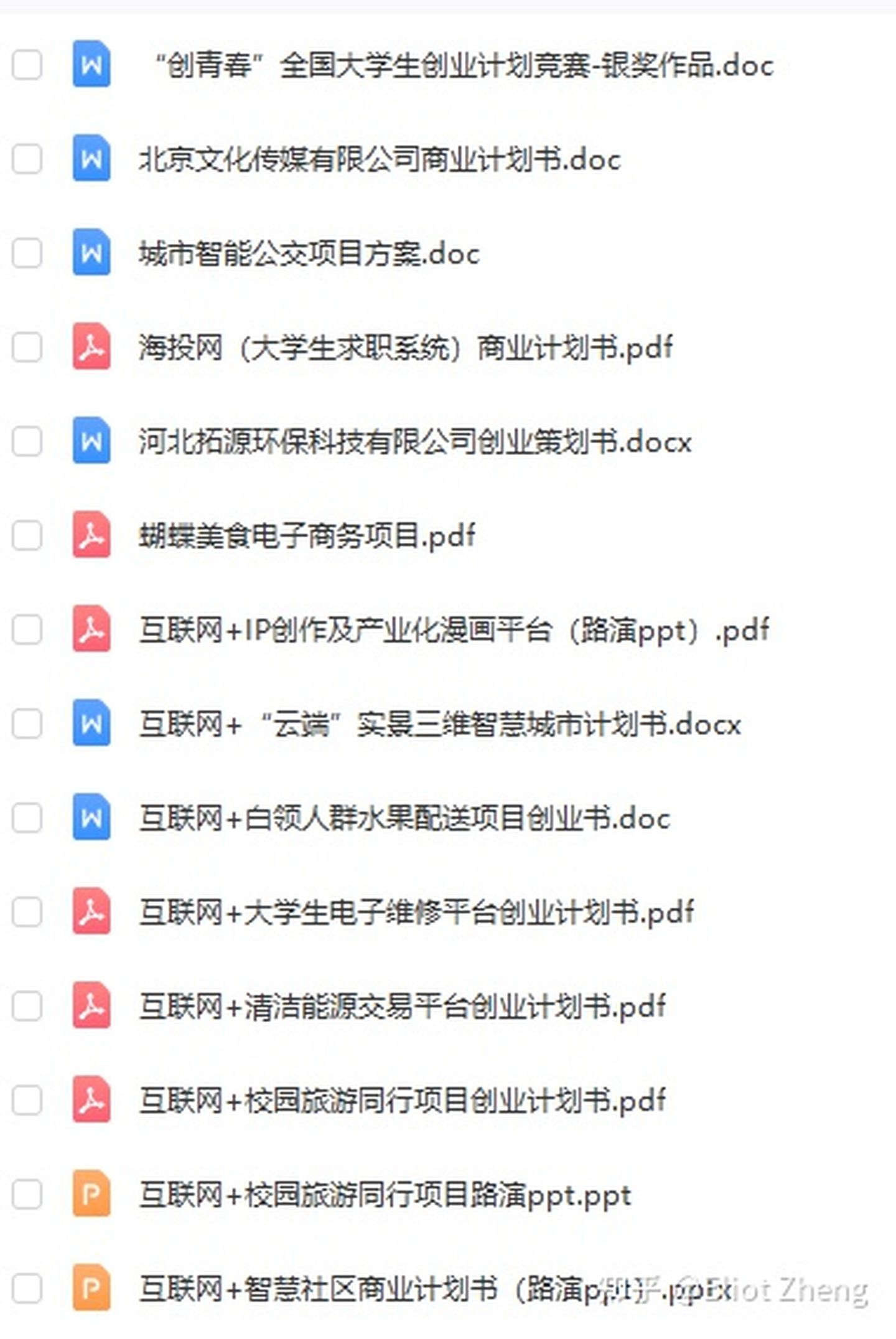The image size is (896, 1339).
Task: Open 北京文化传媒有限公司商业计划书.doc
Action: (x=380, y=159)
